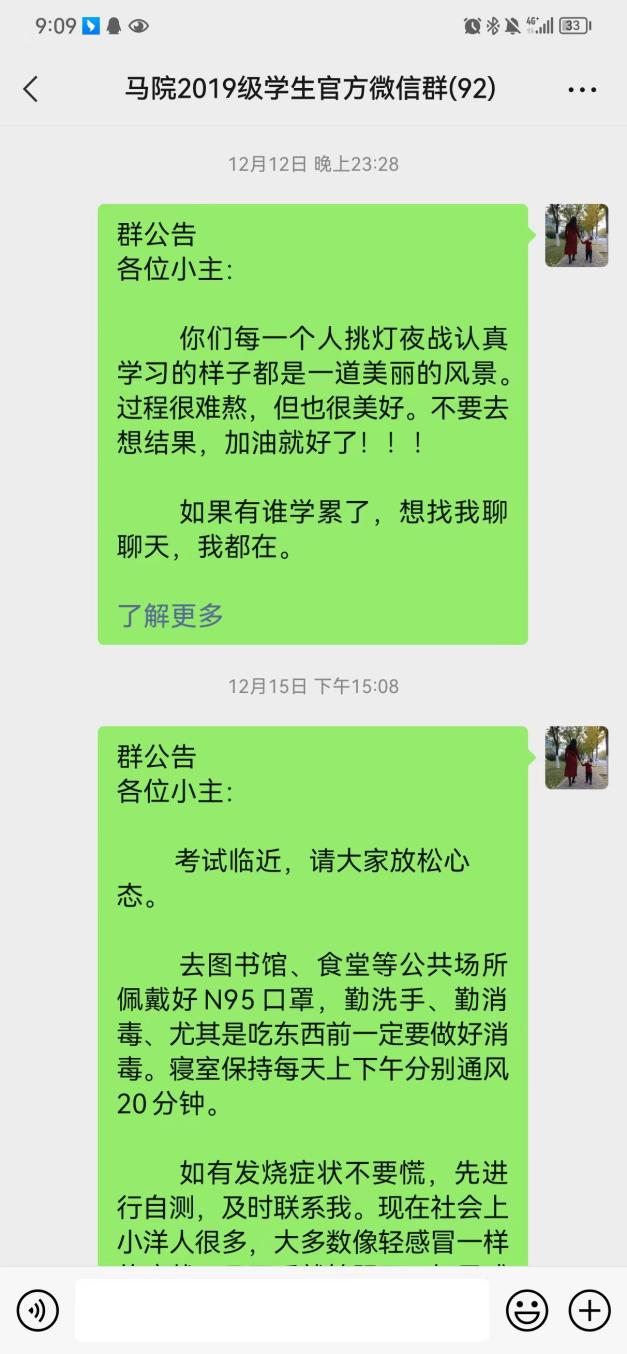Screen dimensions: 627x1354
Task: Switch to voice message input
Action: tap(38, 1310)
